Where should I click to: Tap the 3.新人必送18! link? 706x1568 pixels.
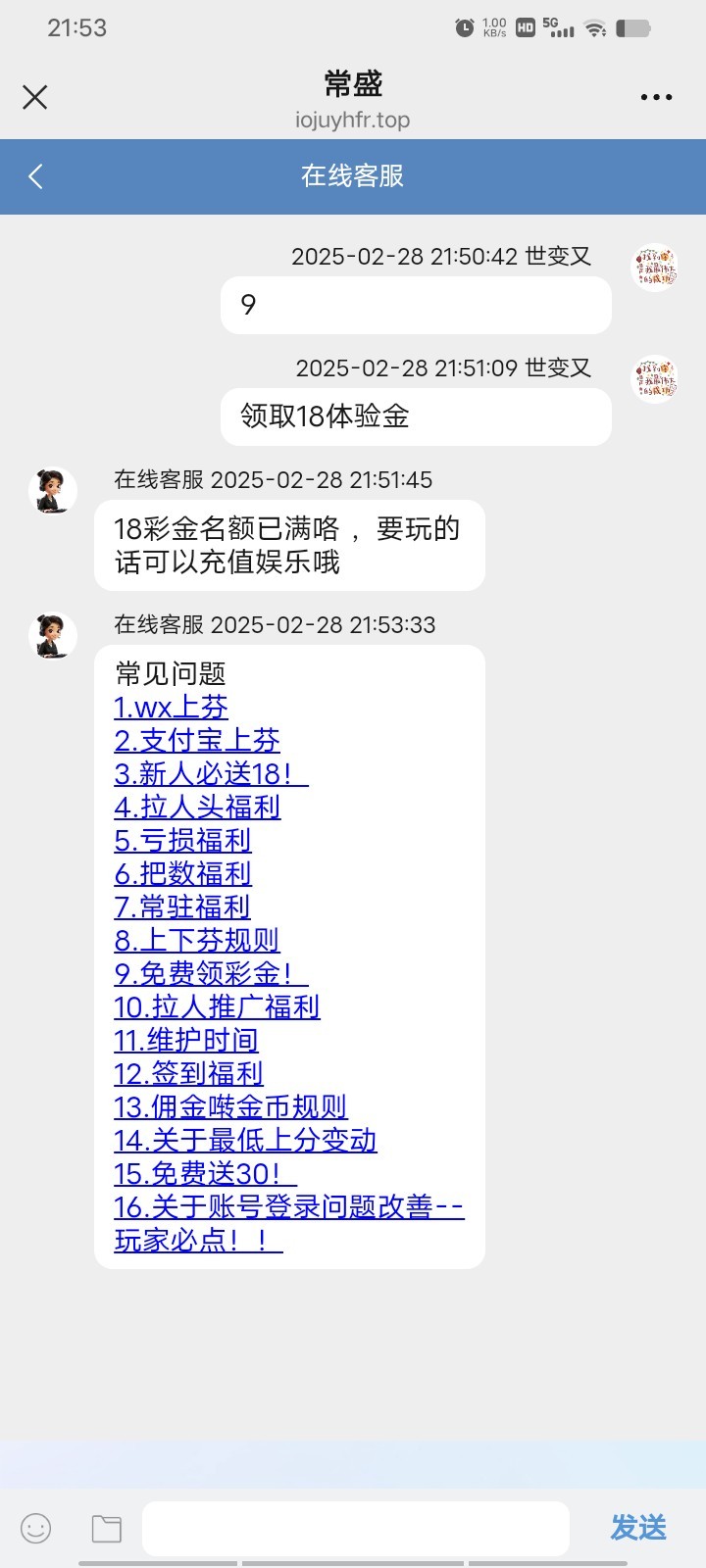tap(211, 774)
